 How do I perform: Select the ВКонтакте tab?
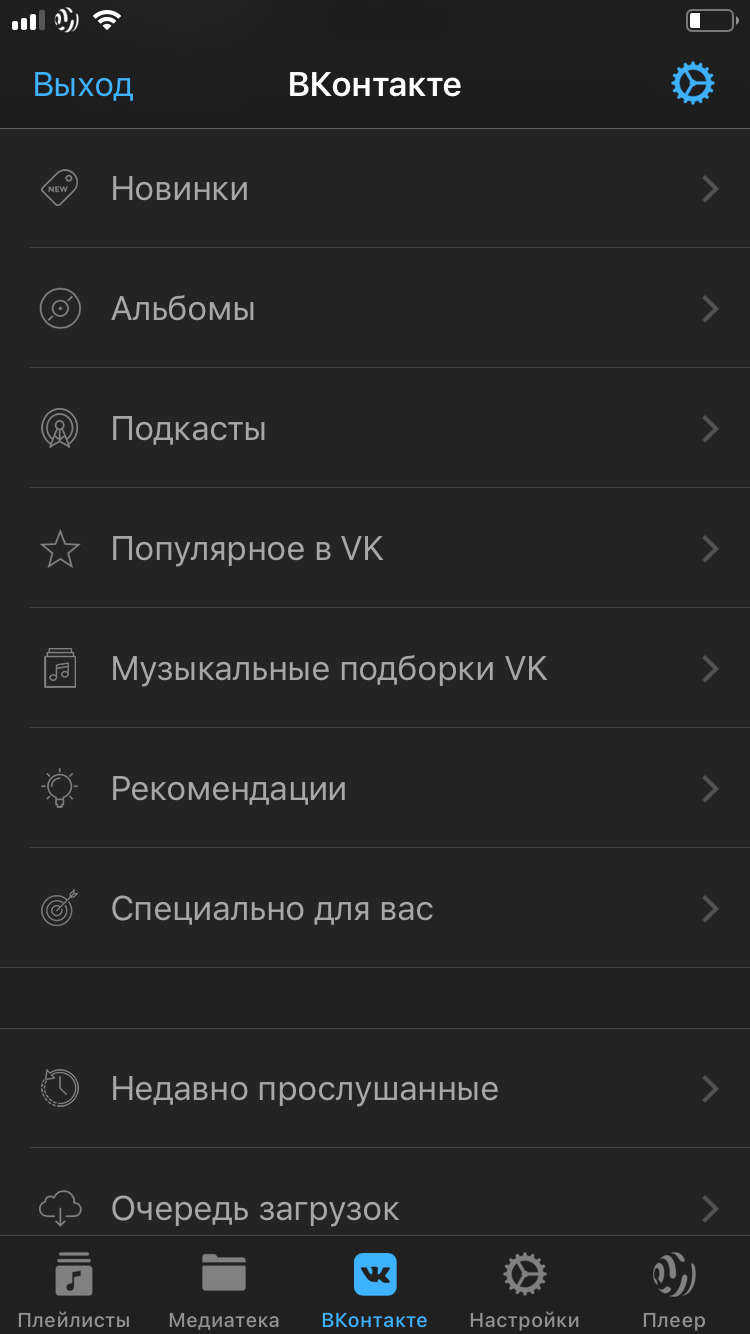(375, 1289)
